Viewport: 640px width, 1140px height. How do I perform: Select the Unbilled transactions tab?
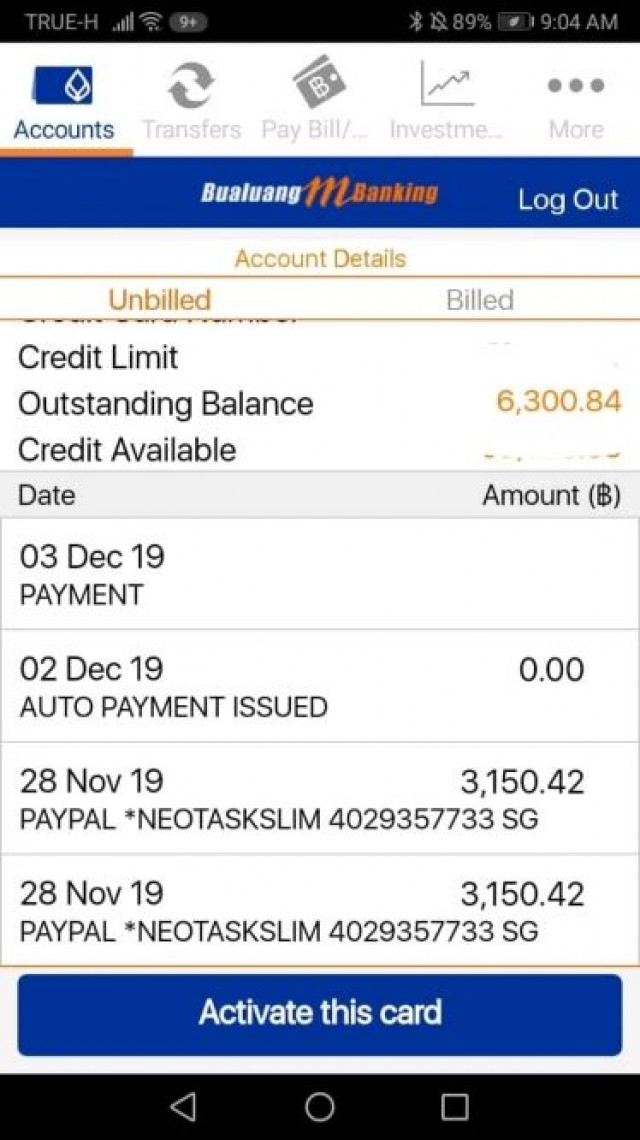click(160, 300)
